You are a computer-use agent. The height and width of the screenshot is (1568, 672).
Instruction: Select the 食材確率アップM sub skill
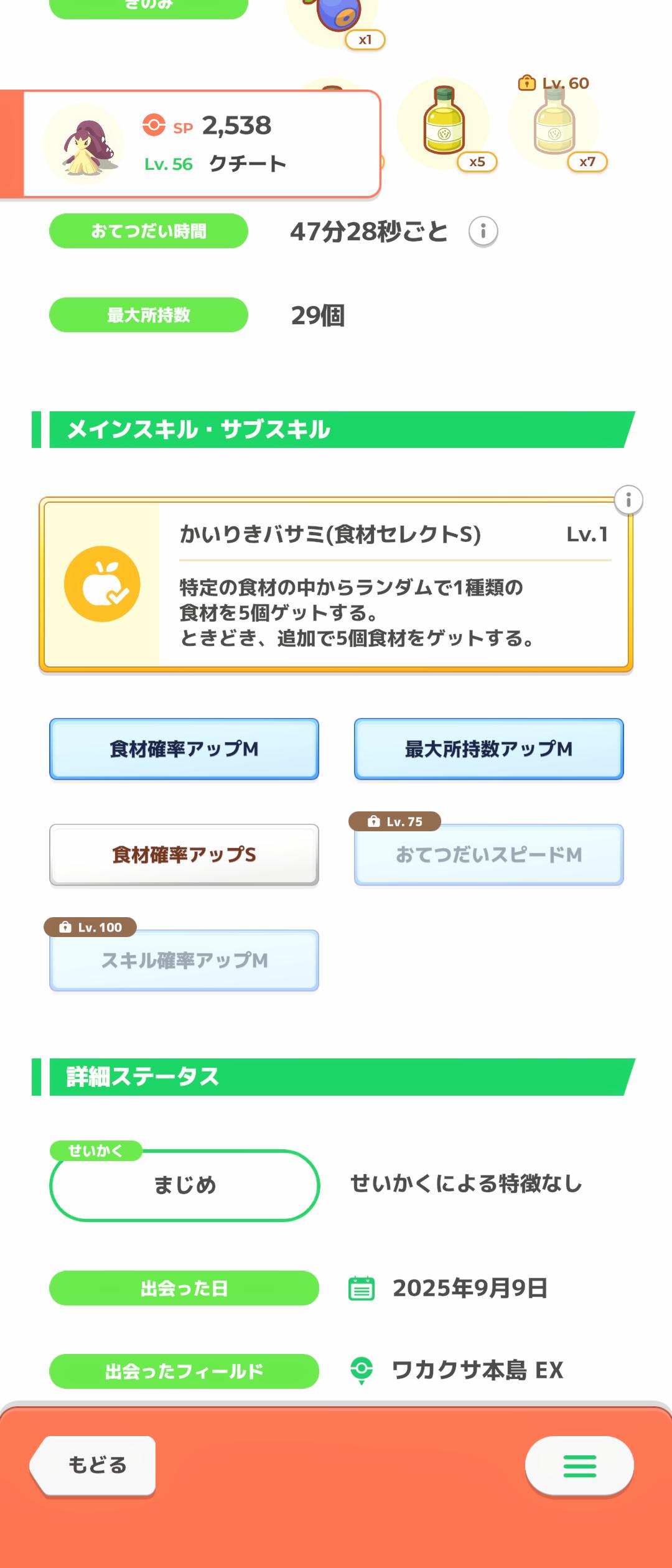(184, 749)
